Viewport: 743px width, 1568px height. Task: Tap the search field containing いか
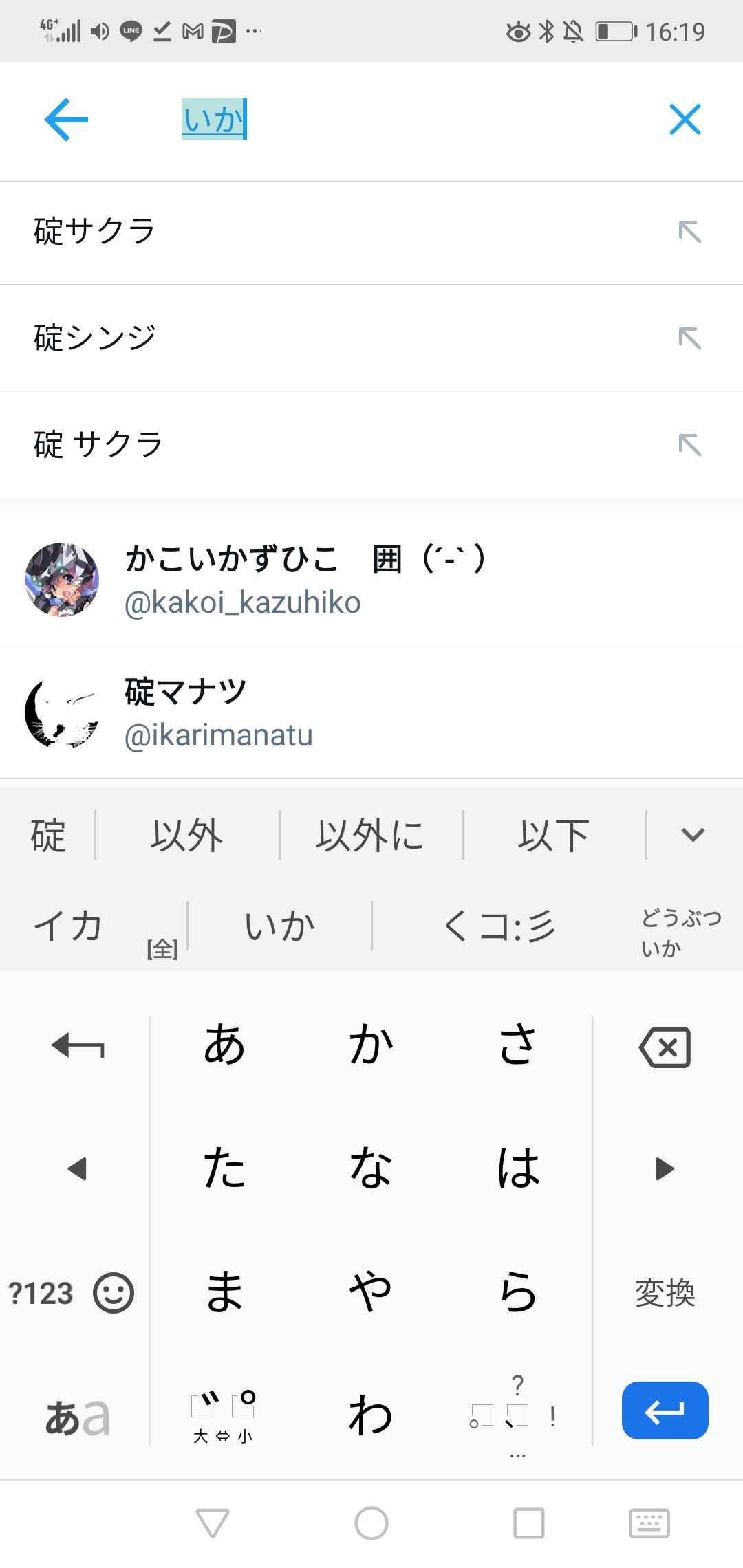[413, 120]
